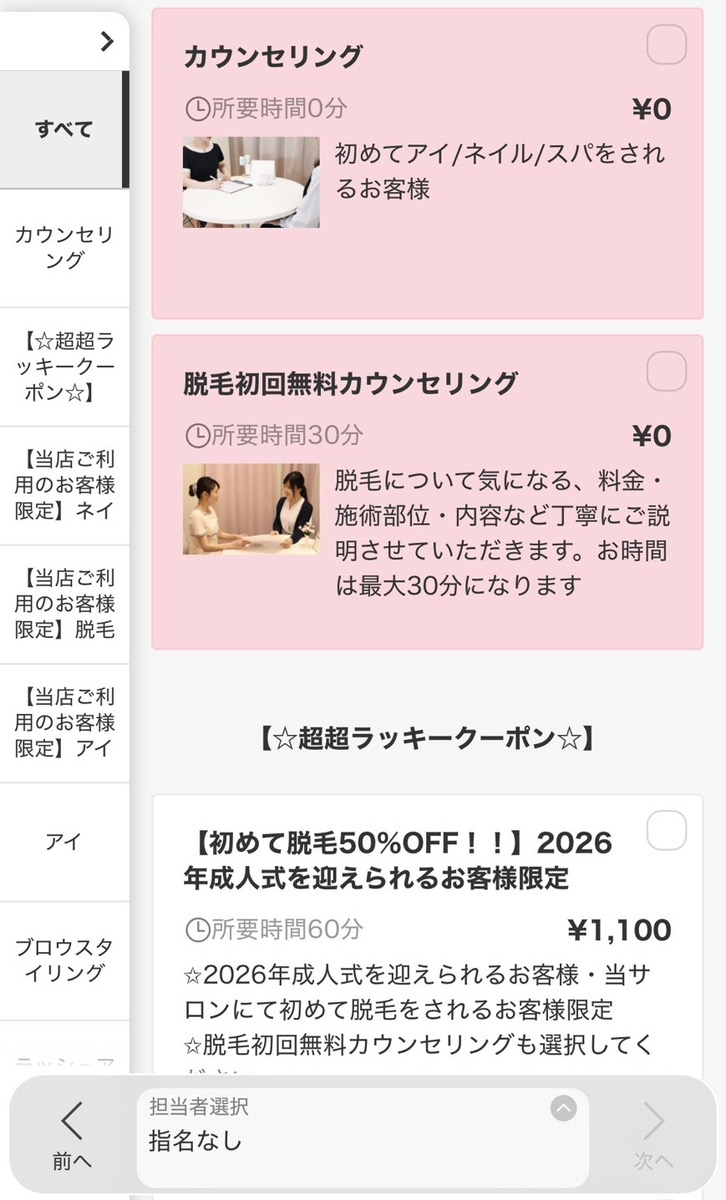
Task: Switch to the カウンセリング category
Action: click(64, 247)
